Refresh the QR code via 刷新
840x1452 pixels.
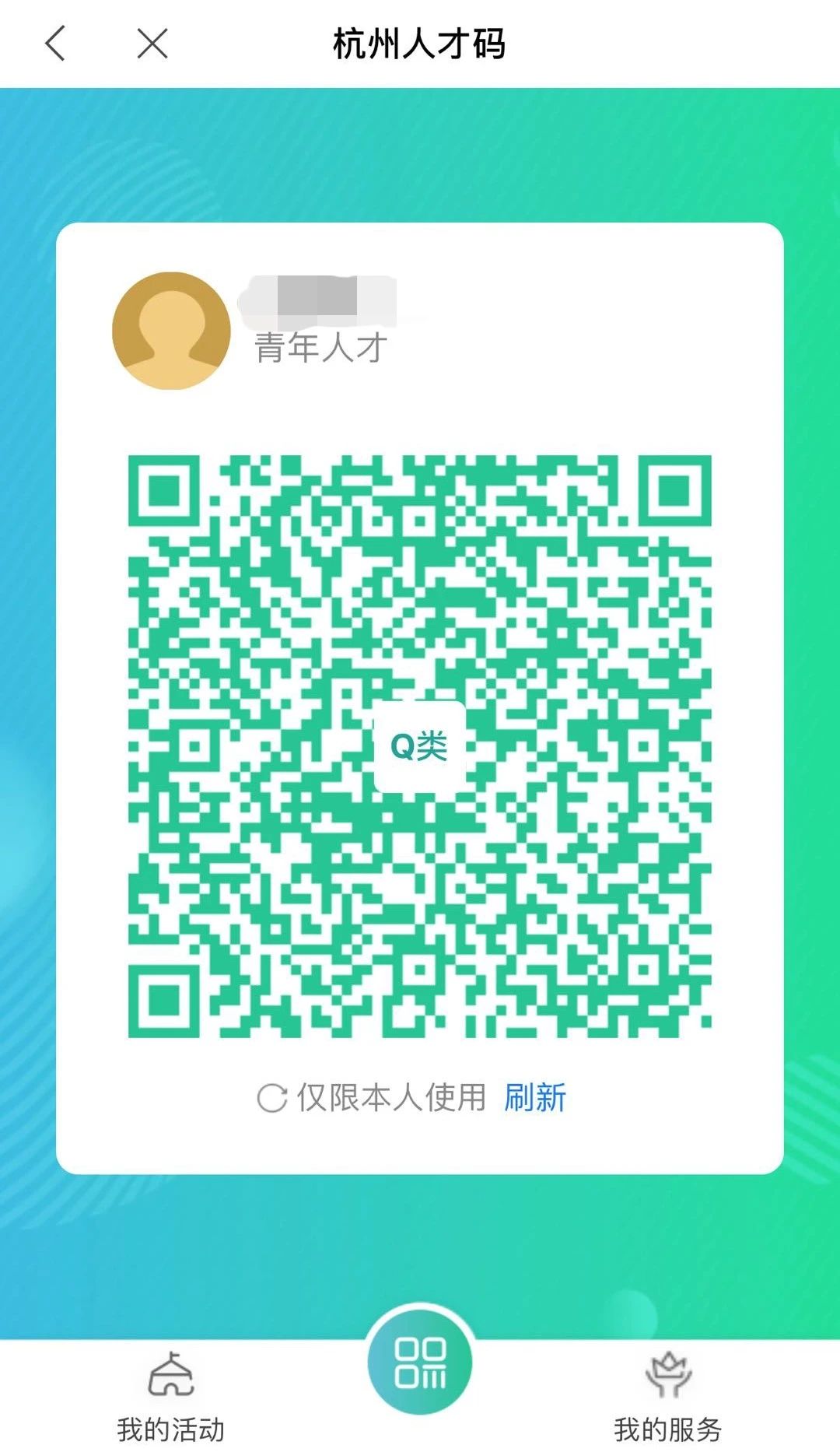click(534, 1097)
